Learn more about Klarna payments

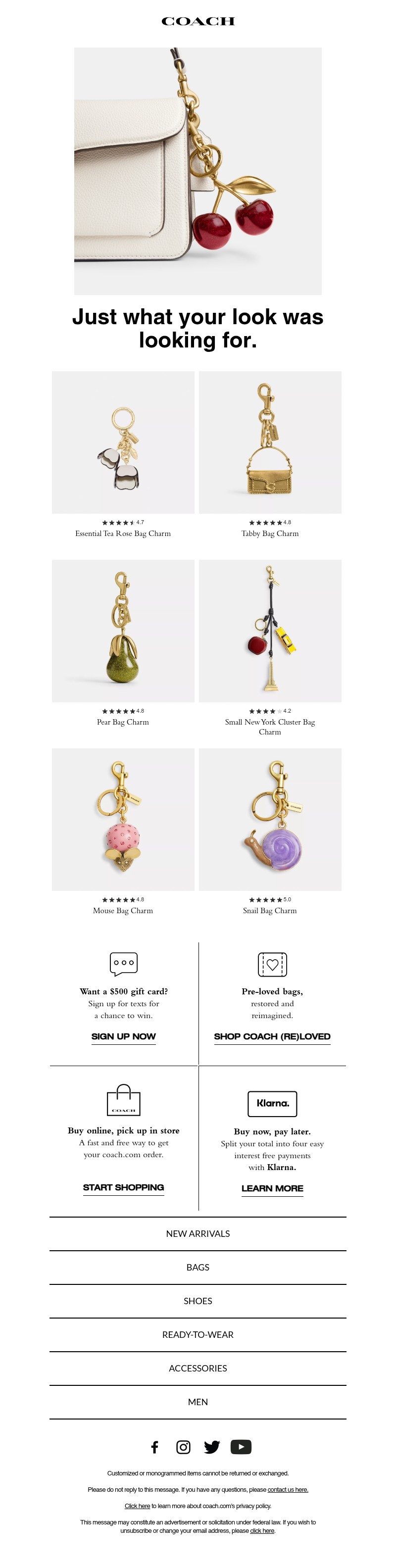tap(272, 1188)
